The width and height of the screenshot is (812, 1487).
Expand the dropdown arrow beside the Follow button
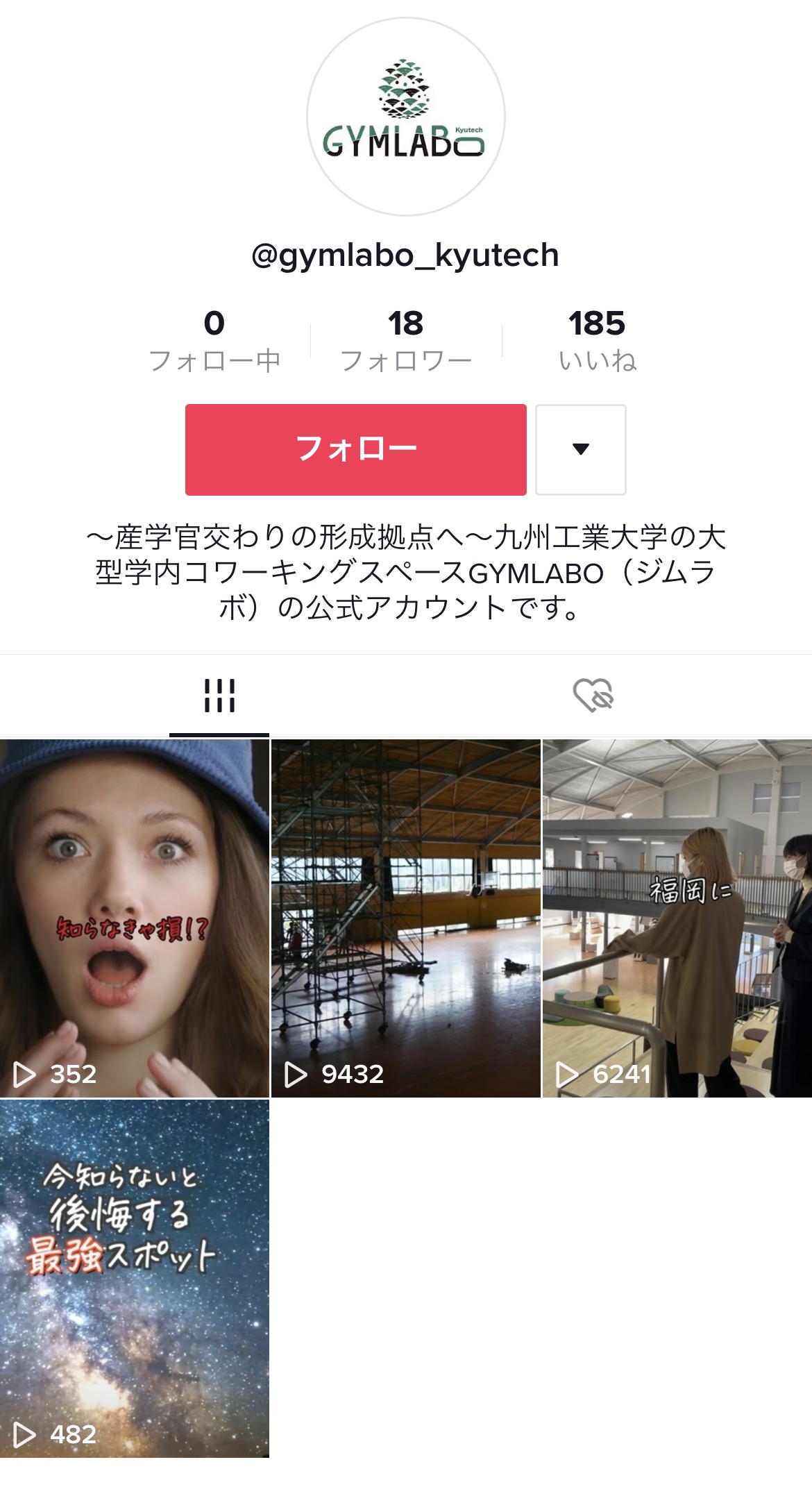point(580,449)
